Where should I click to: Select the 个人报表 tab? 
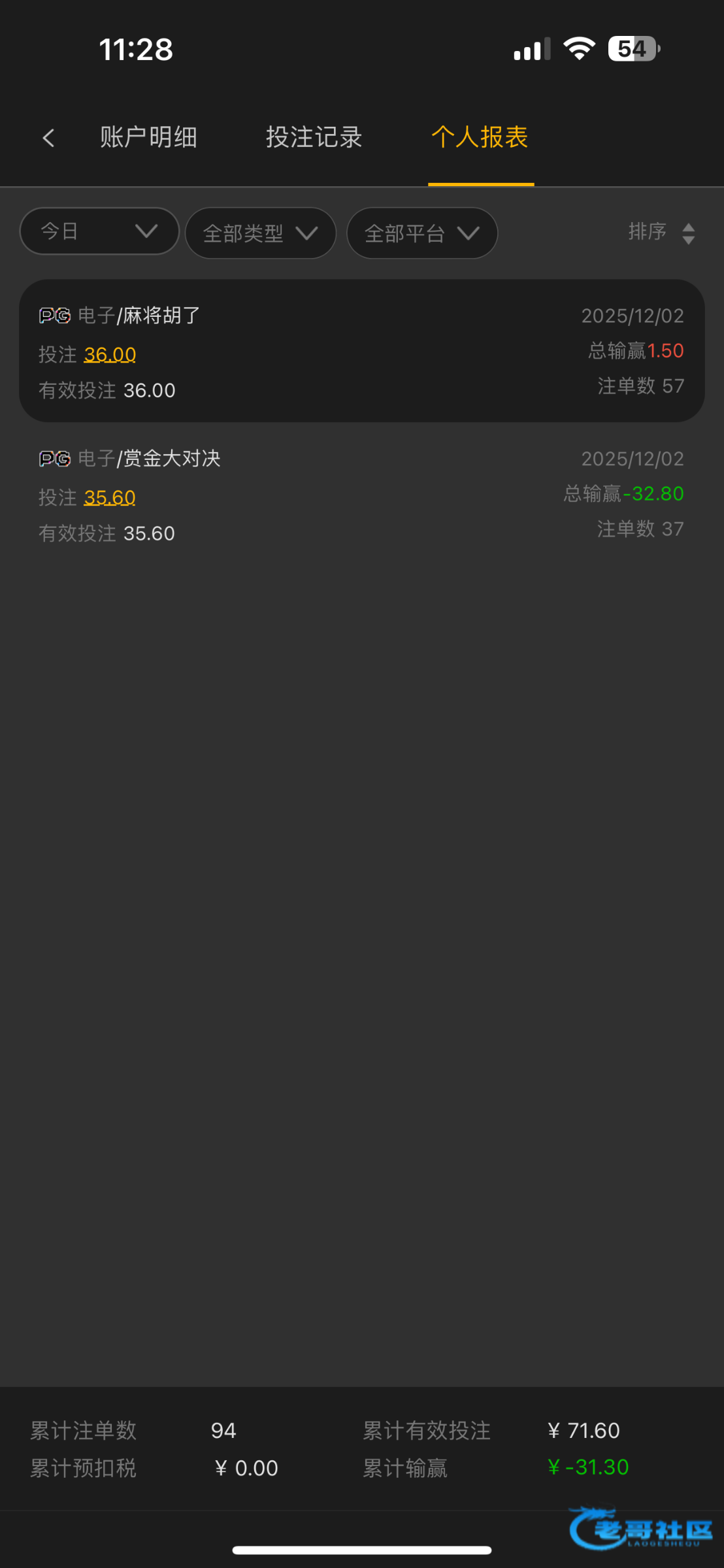point(480,138)
